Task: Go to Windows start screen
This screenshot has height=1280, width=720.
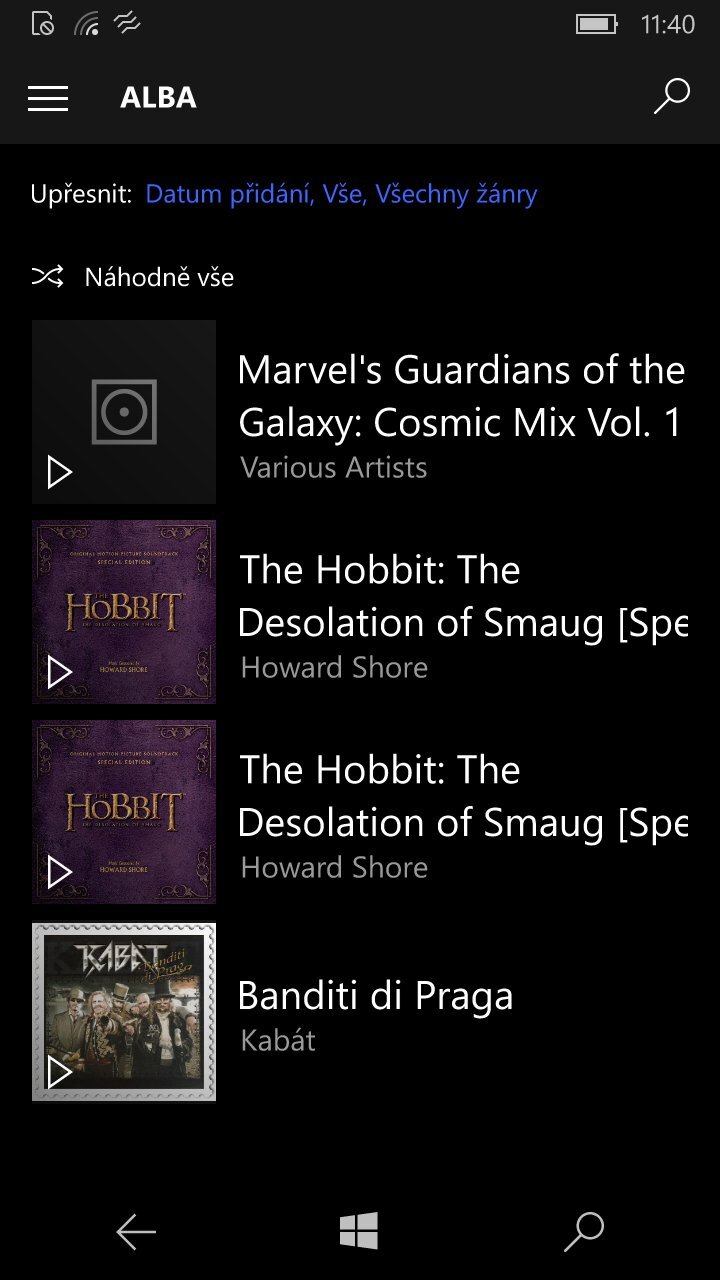Action: 359,1231
